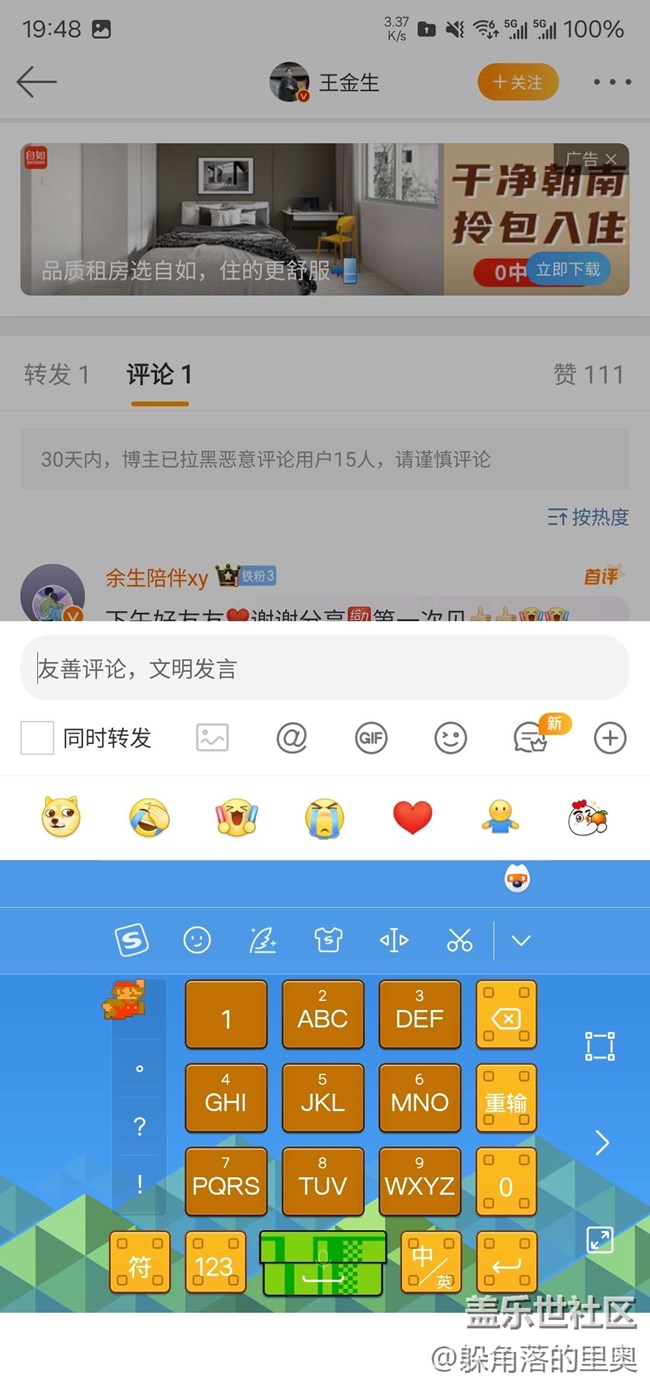The height and width of the screenshot is (1394, 650).
Task: Check the 同时转发 checkbox
Action: click(37, 738)
